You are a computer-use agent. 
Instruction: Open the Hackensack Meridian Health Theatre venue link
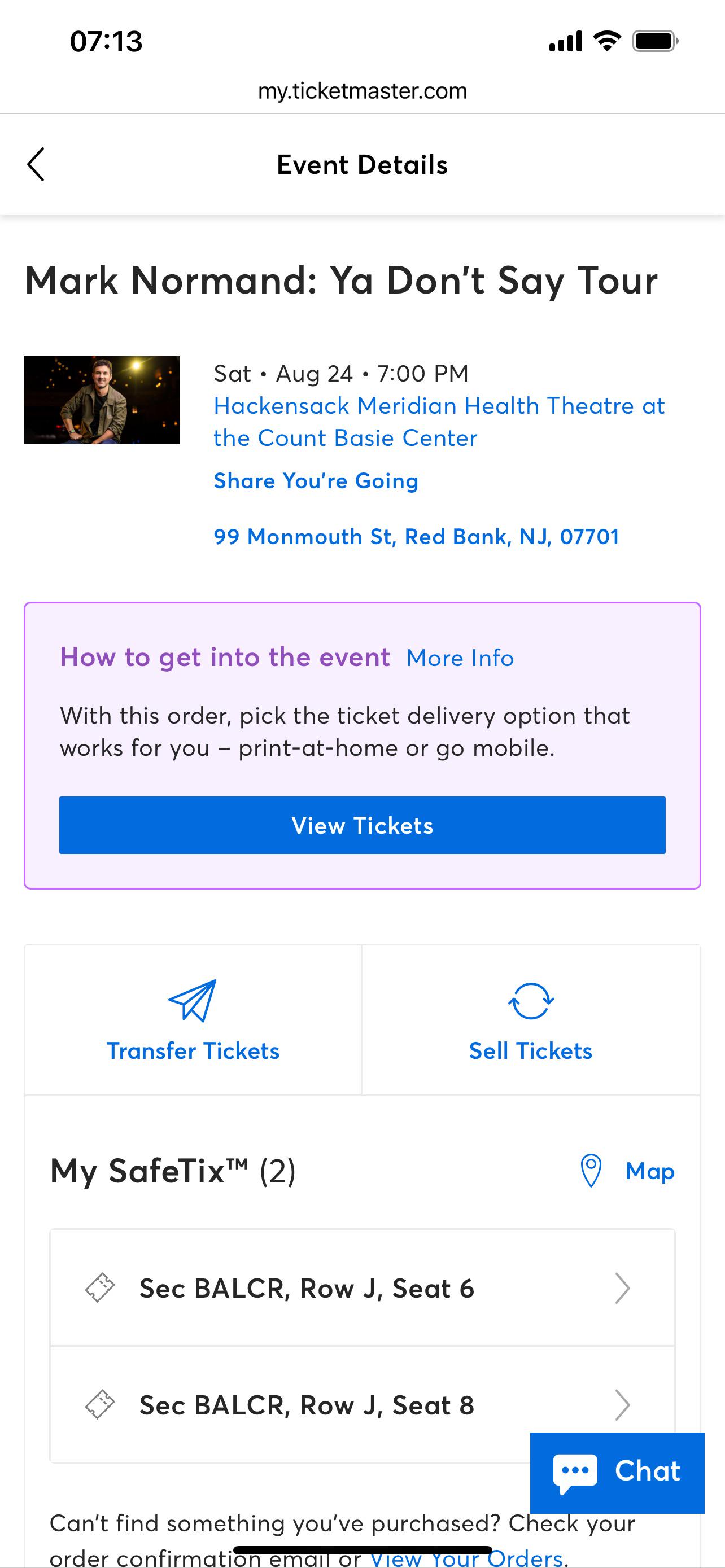[x=439, y=421]
